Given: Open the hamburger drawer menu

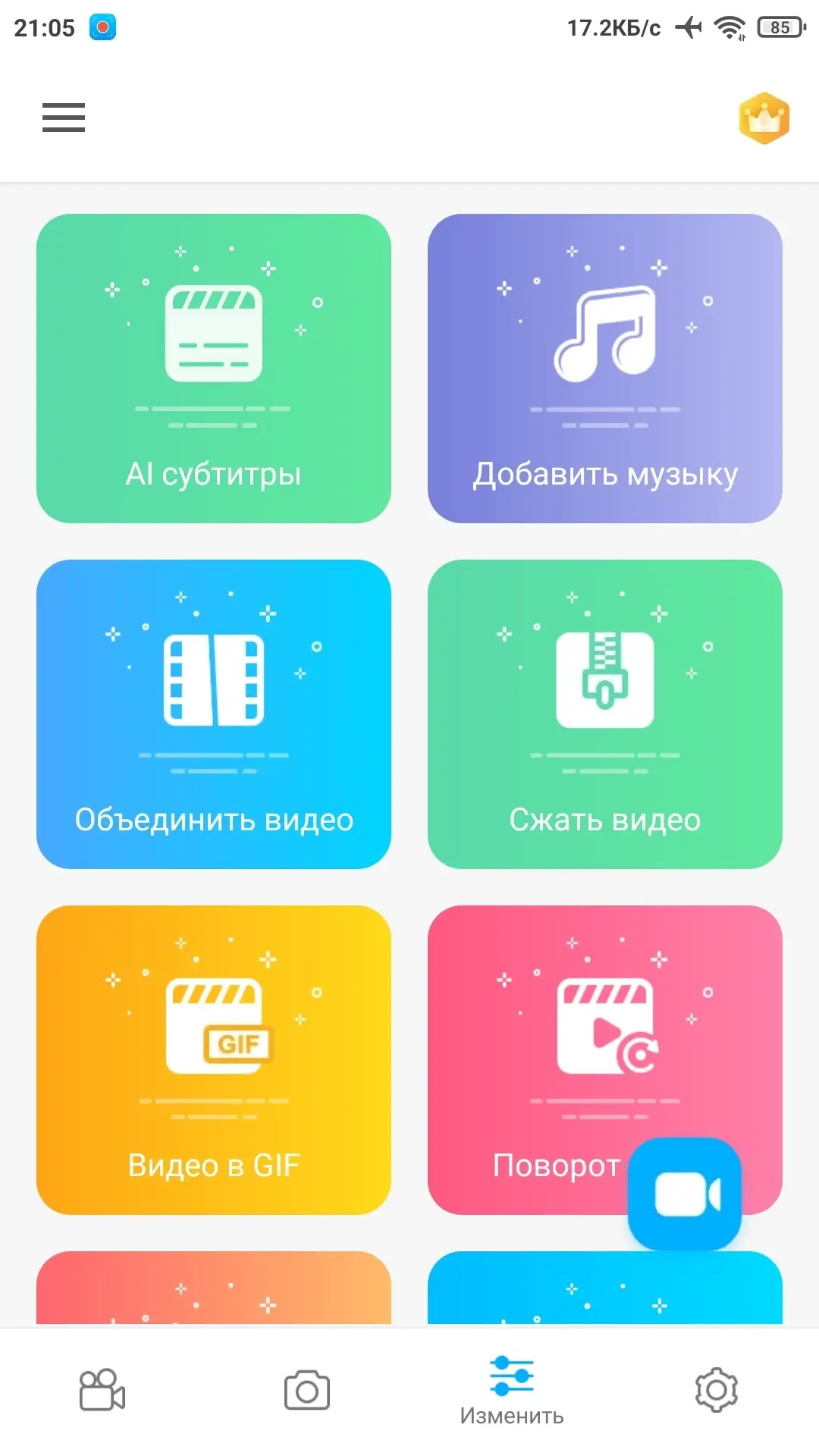Looking at the screenshot, I should coord(64,118).
